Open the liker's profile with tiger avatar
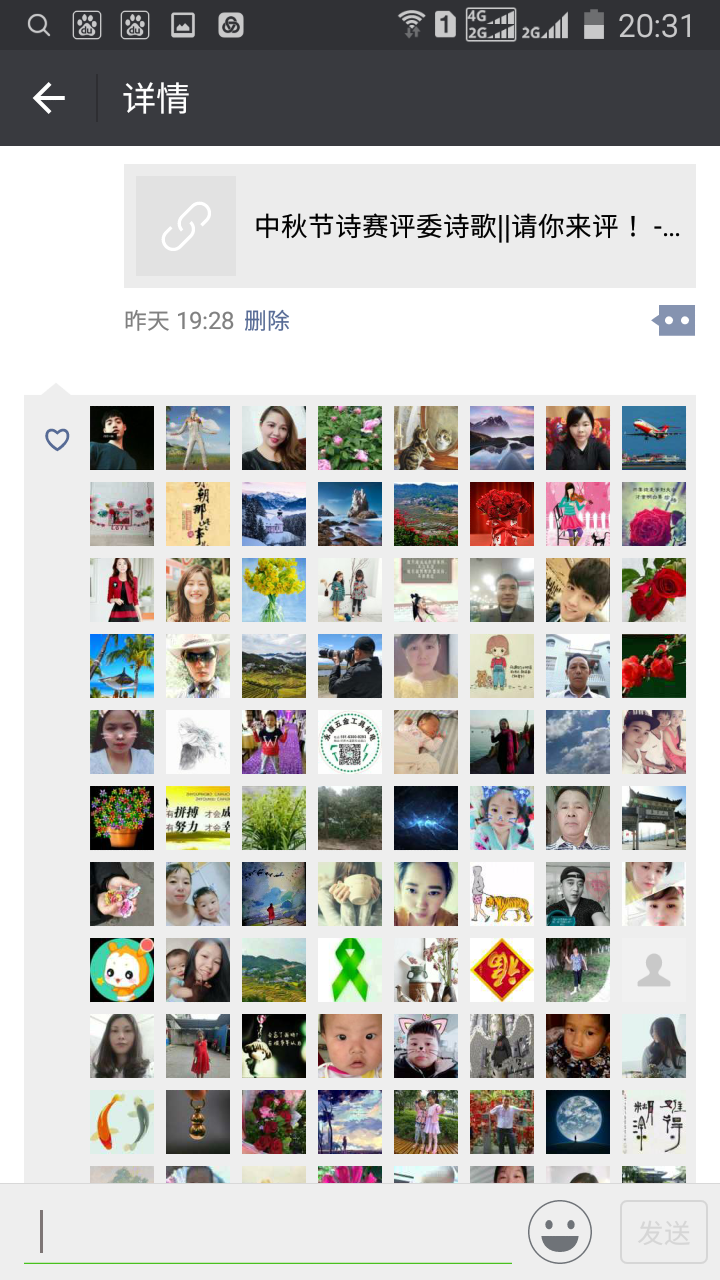Image resolution: width=720 pixels, height=1280 pixels. click(x=502, y=894)
